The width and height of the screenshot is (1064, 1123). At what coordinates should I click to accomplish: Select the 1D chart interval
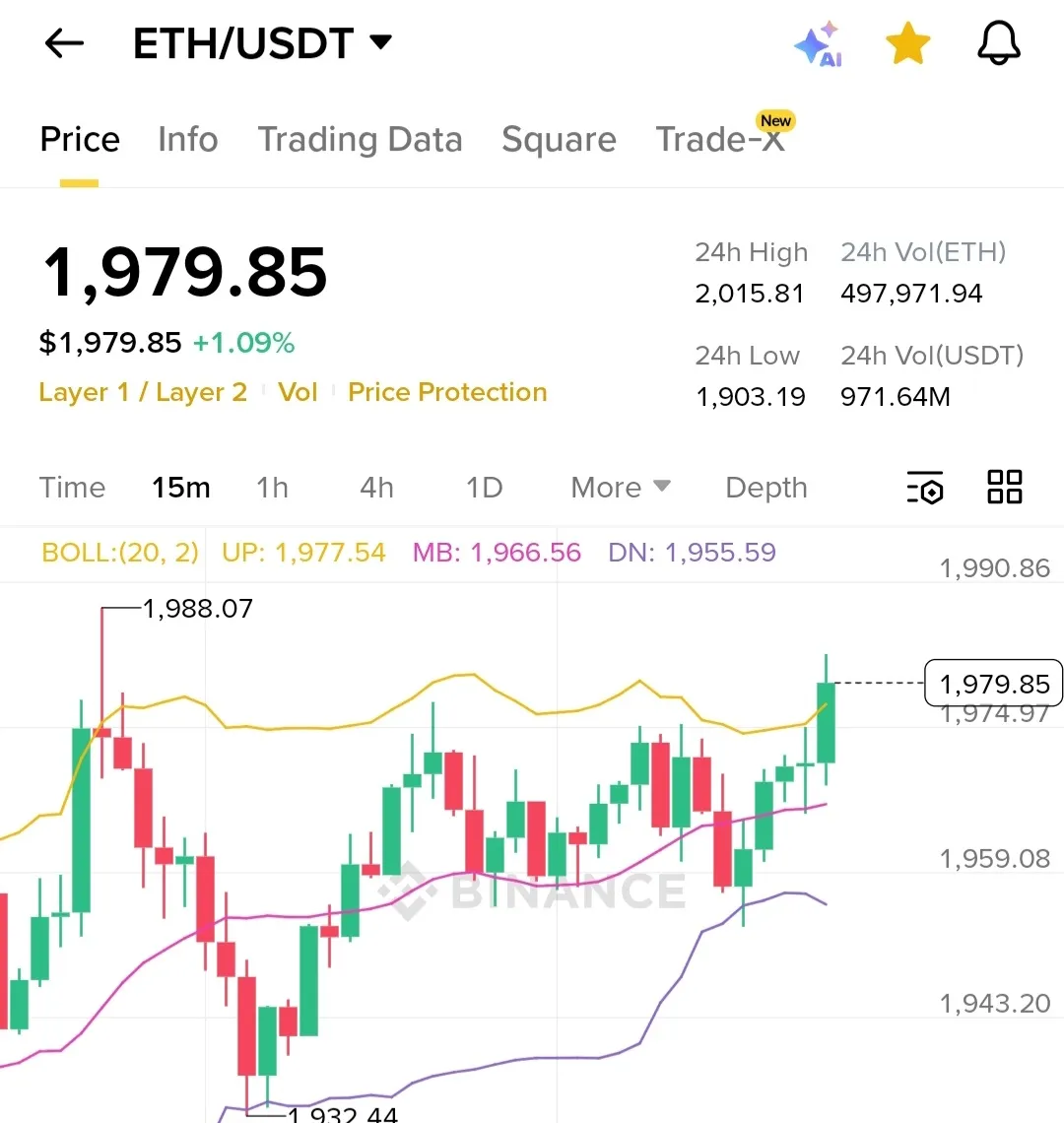click(x=484, y=488)
